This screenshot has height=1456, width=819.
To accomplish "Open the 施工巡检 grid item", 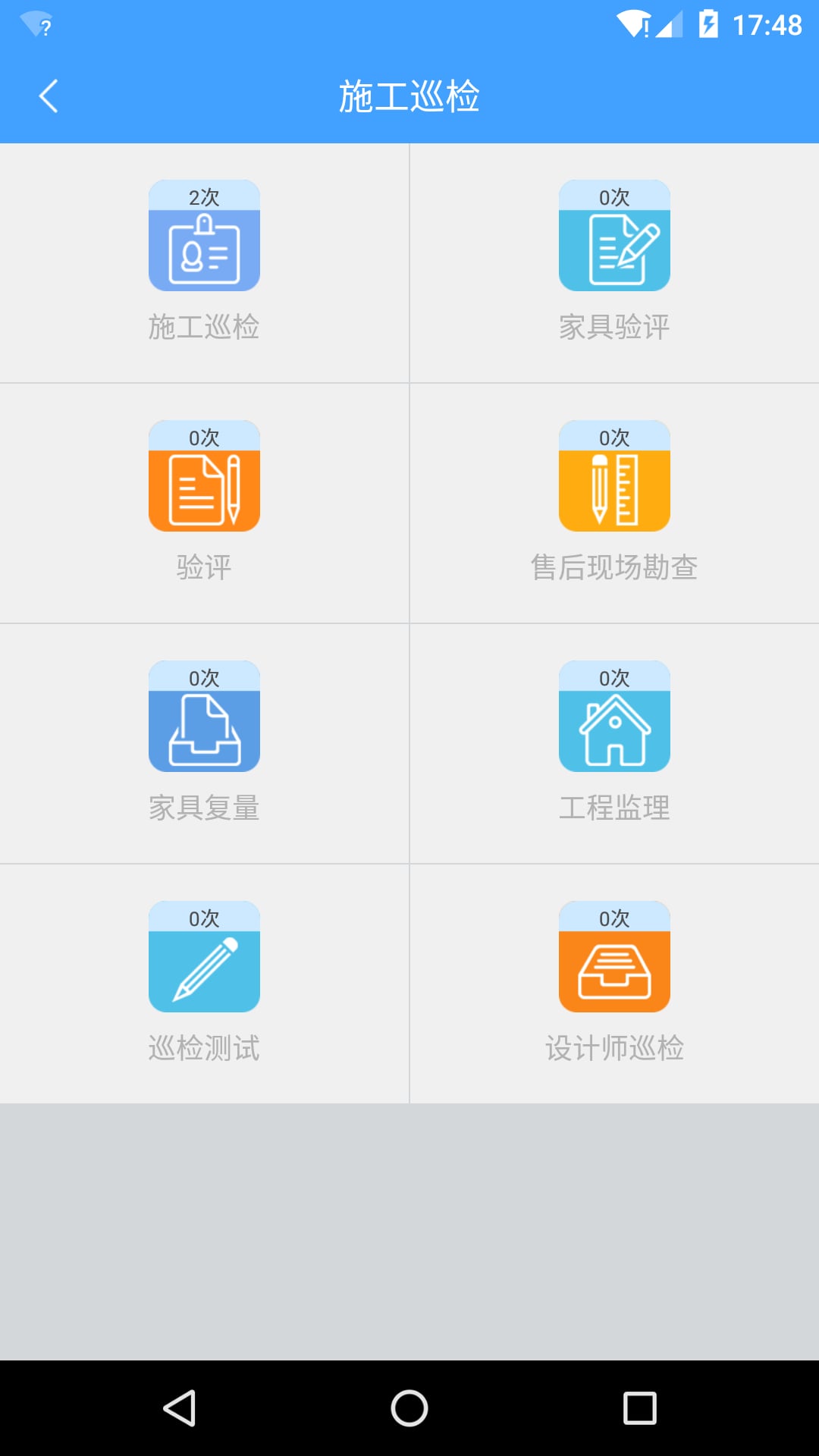I will pyautogui.click(x=204, y=262).
